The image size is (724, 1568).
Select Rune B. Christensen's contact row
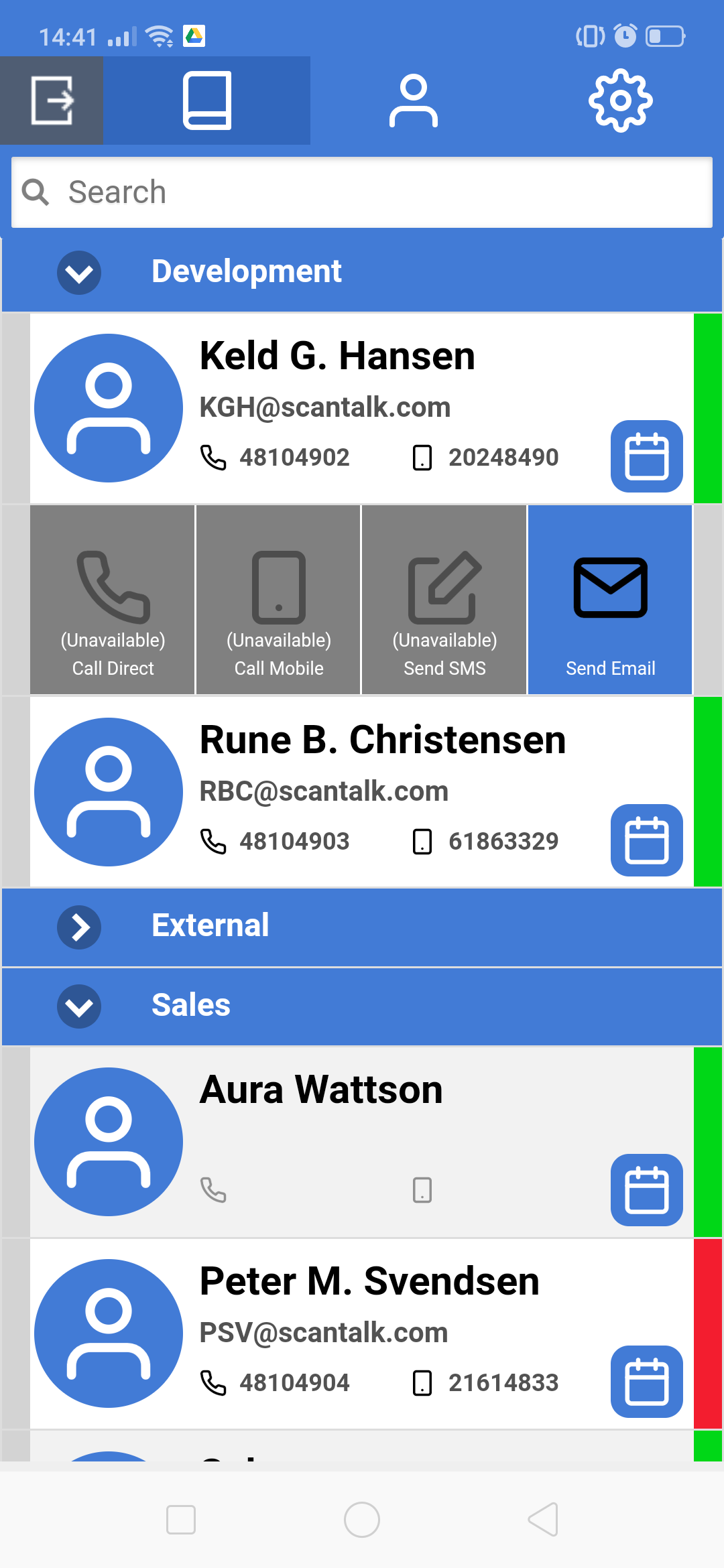pyautogui.click(x=362, y=792)
